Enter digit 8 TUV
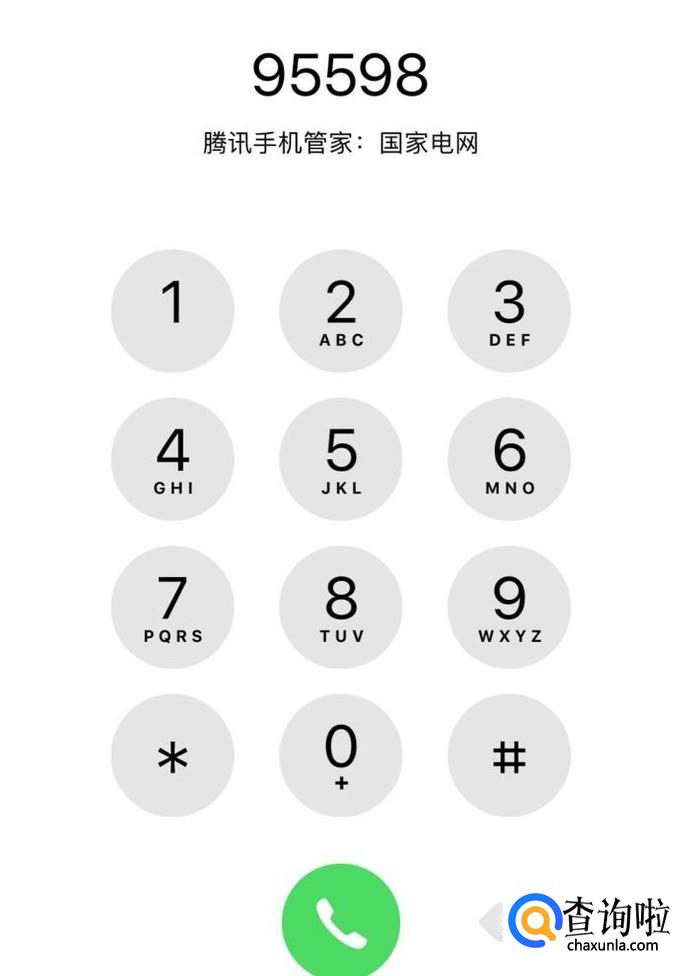 pyautogui.click(x=341, y=607)
